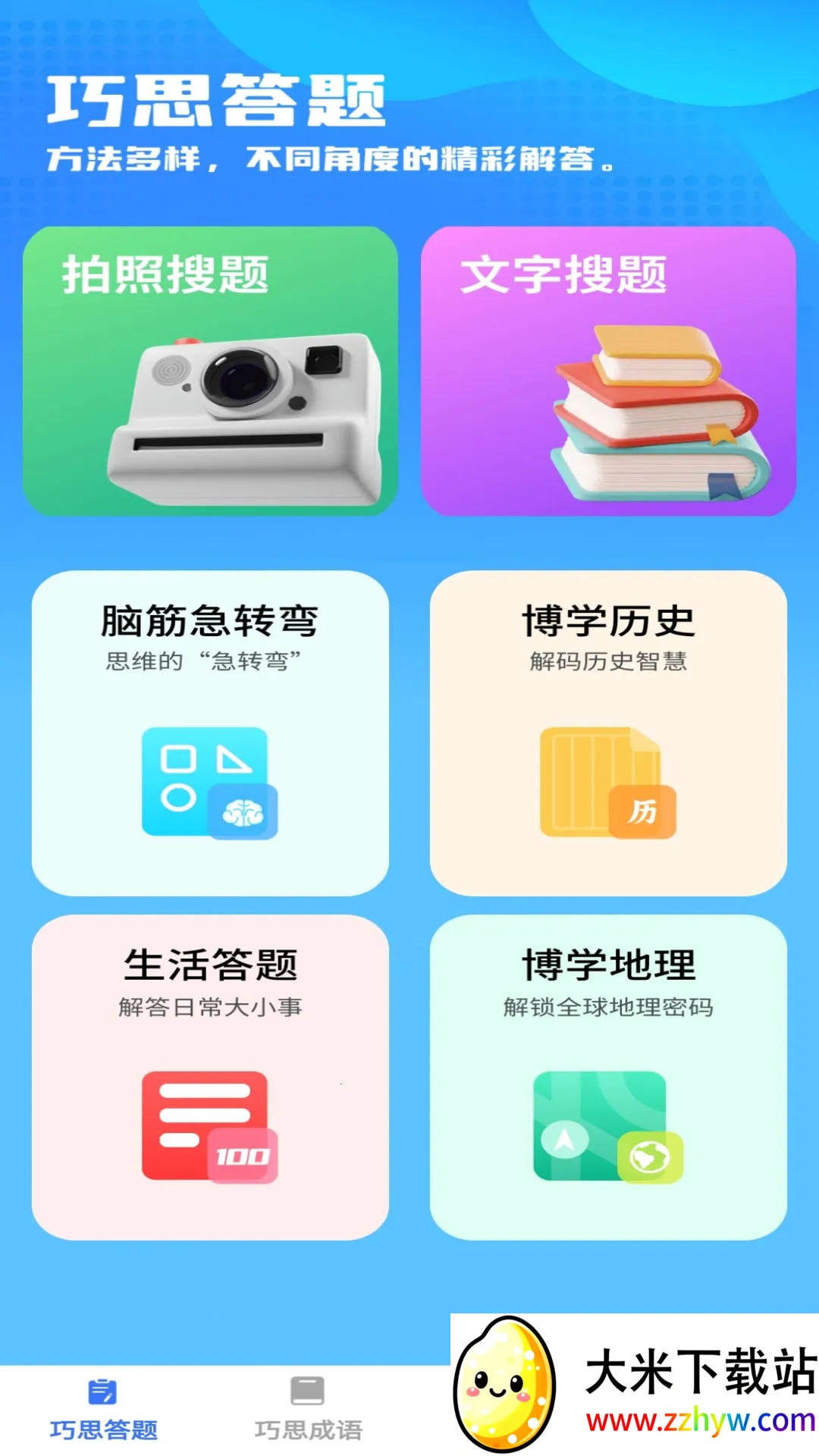Open the 拍照搜题 photo search card
819x1456 pixels.
pyautogui.click(x=210, y=371)
